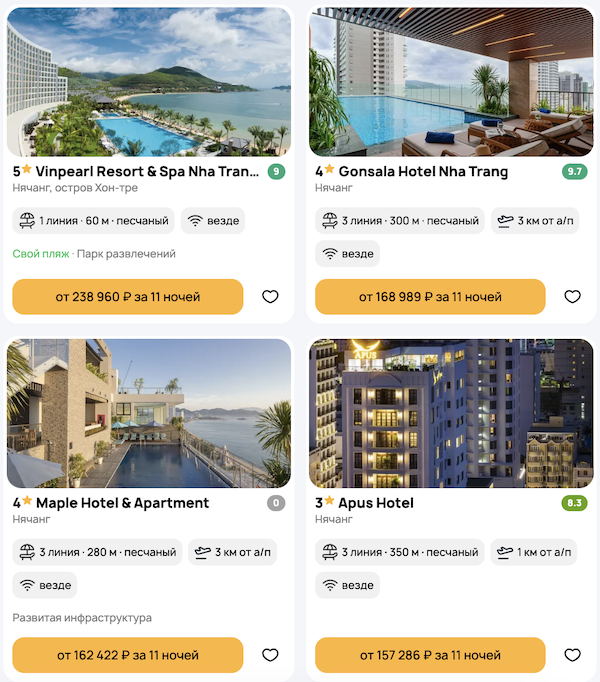This screenshot has height=682, width=600.
Task: Tap the 'от 157 286 ₽ за 11 ночей' button
Action: (430, 655)
